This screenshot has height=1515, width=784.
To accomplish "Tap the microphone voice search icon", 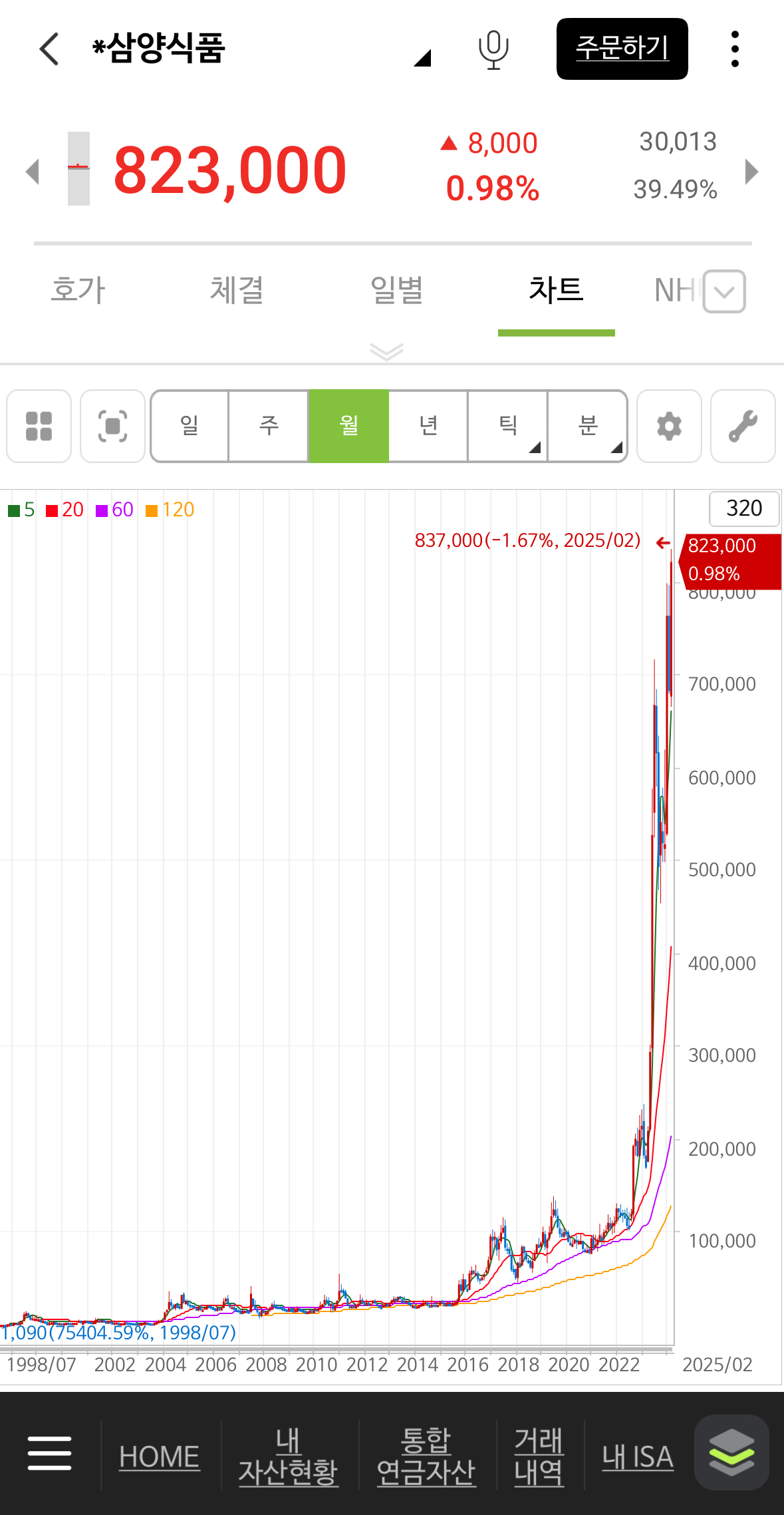I will (493, 49).
